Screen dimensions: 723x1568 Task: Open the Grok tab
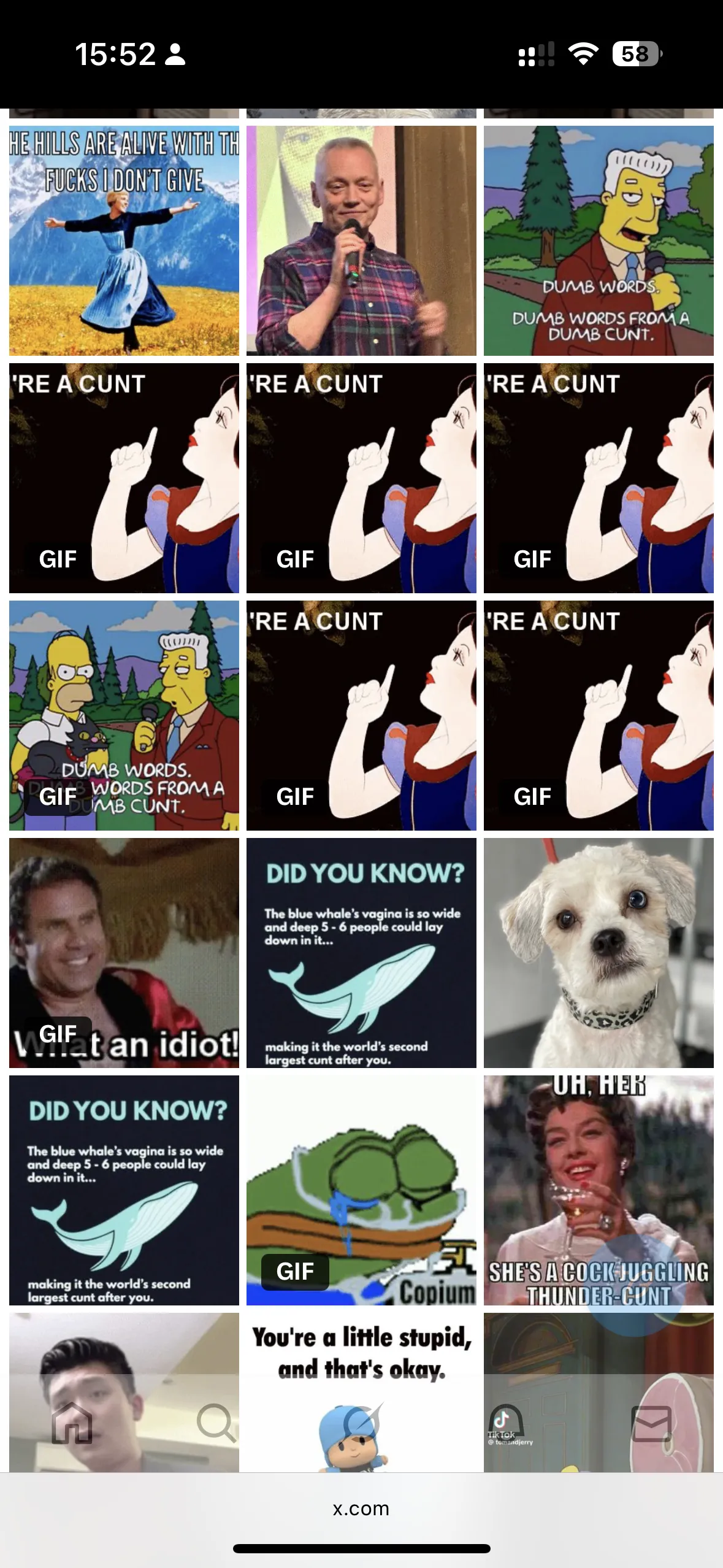[x=362, y=1423]
